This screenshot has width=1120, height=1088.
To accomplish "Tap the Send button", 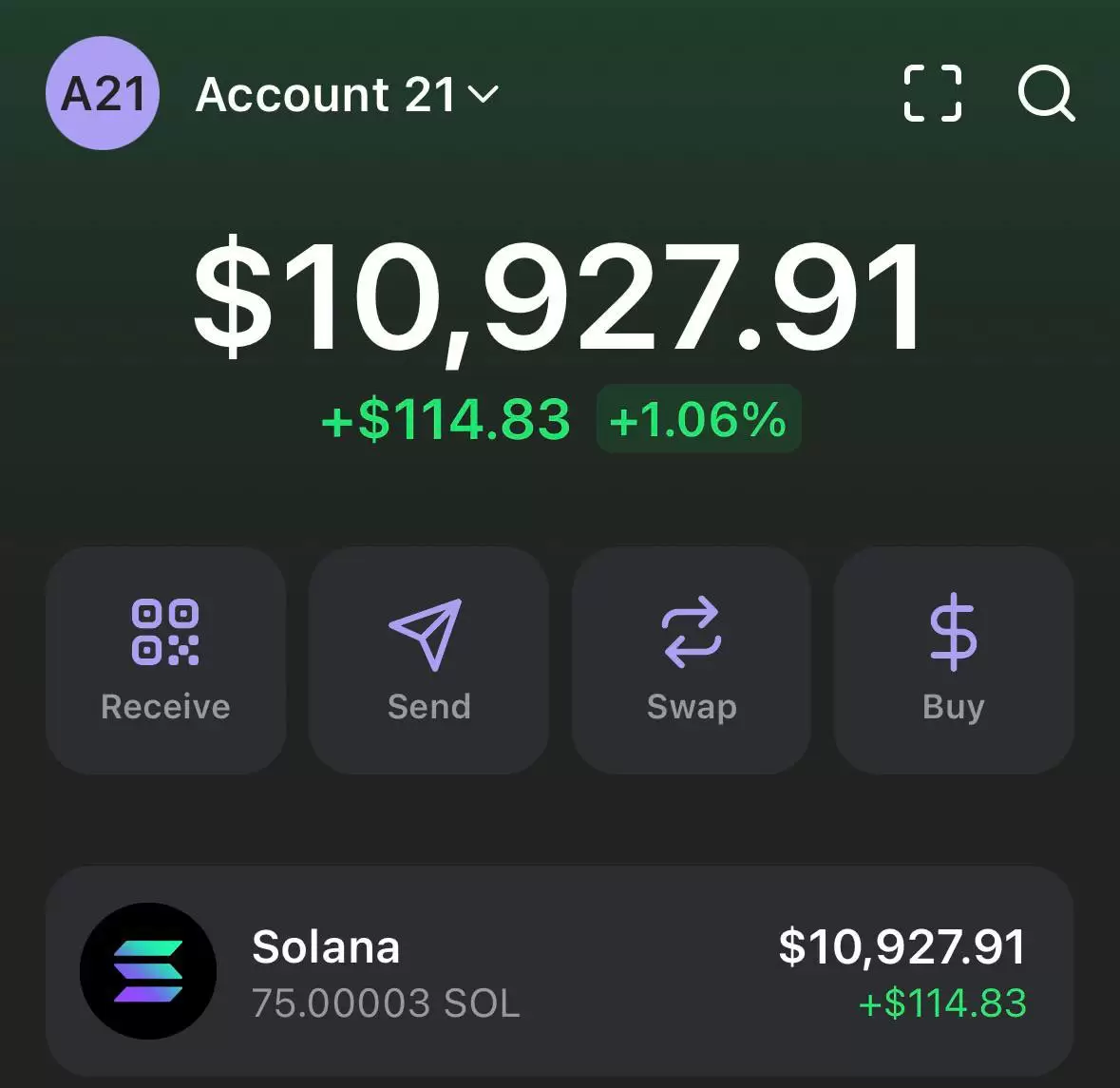I will click(428, 659).
